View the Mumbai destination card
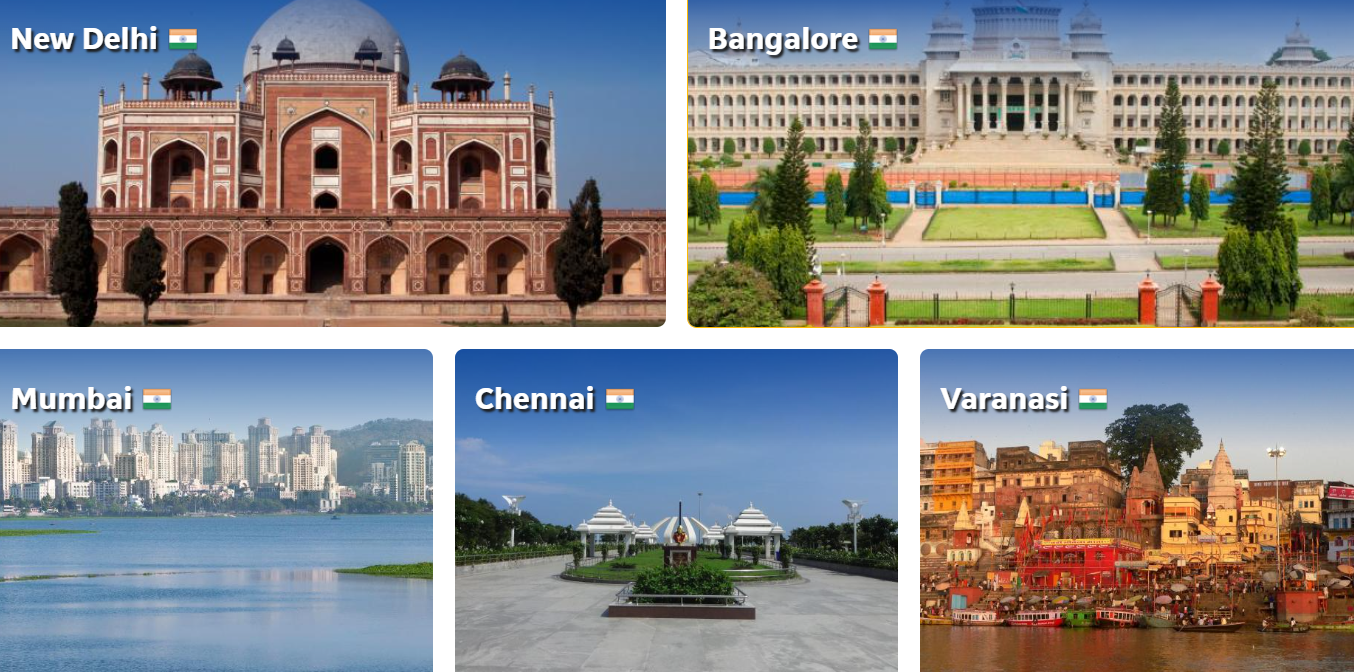The image size is (1354, 672). (x=216, y=510)
